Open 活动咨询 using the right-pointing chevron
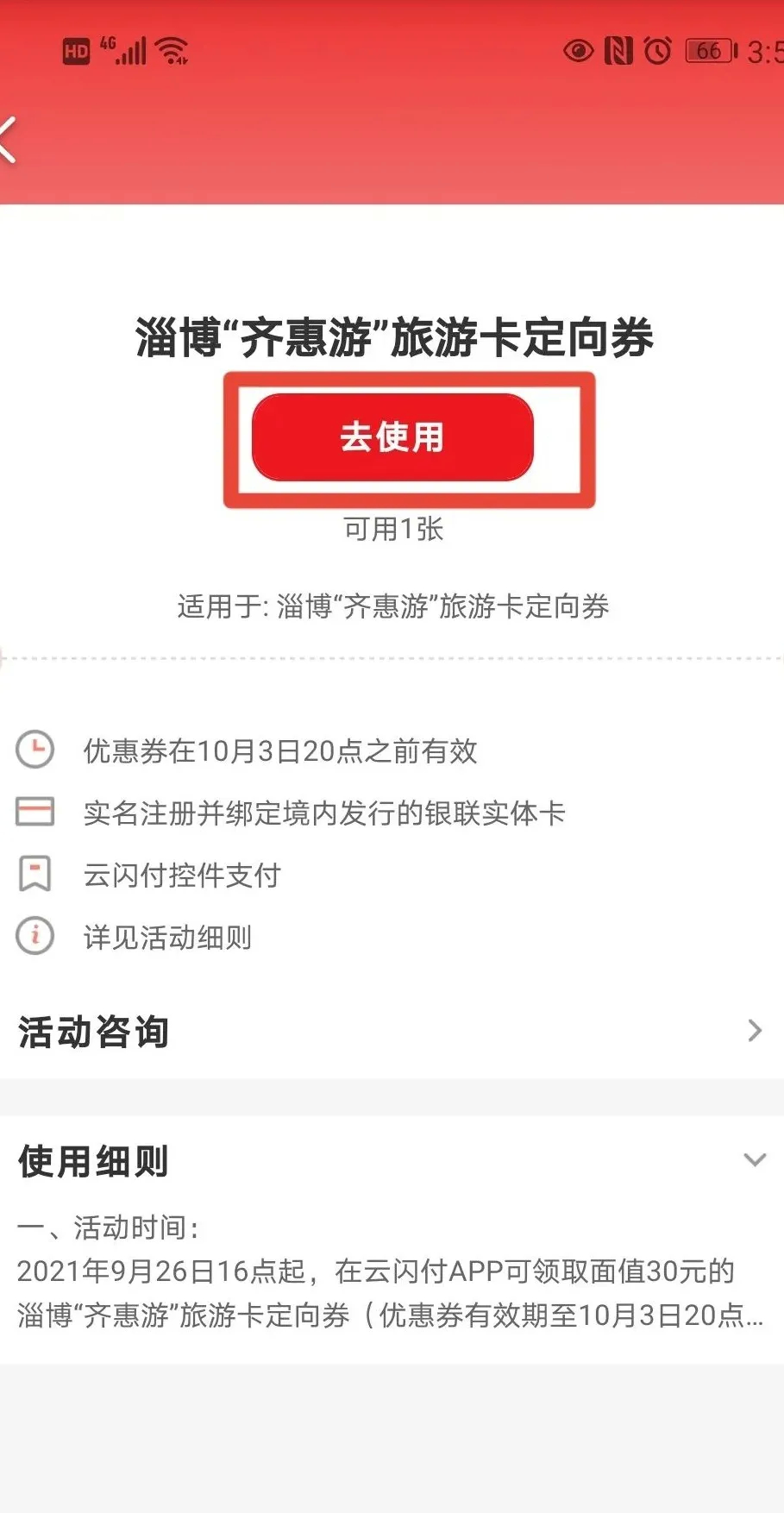This screenshot has width=784, height=1513. pyautogui.click(x=756, y=1031)
